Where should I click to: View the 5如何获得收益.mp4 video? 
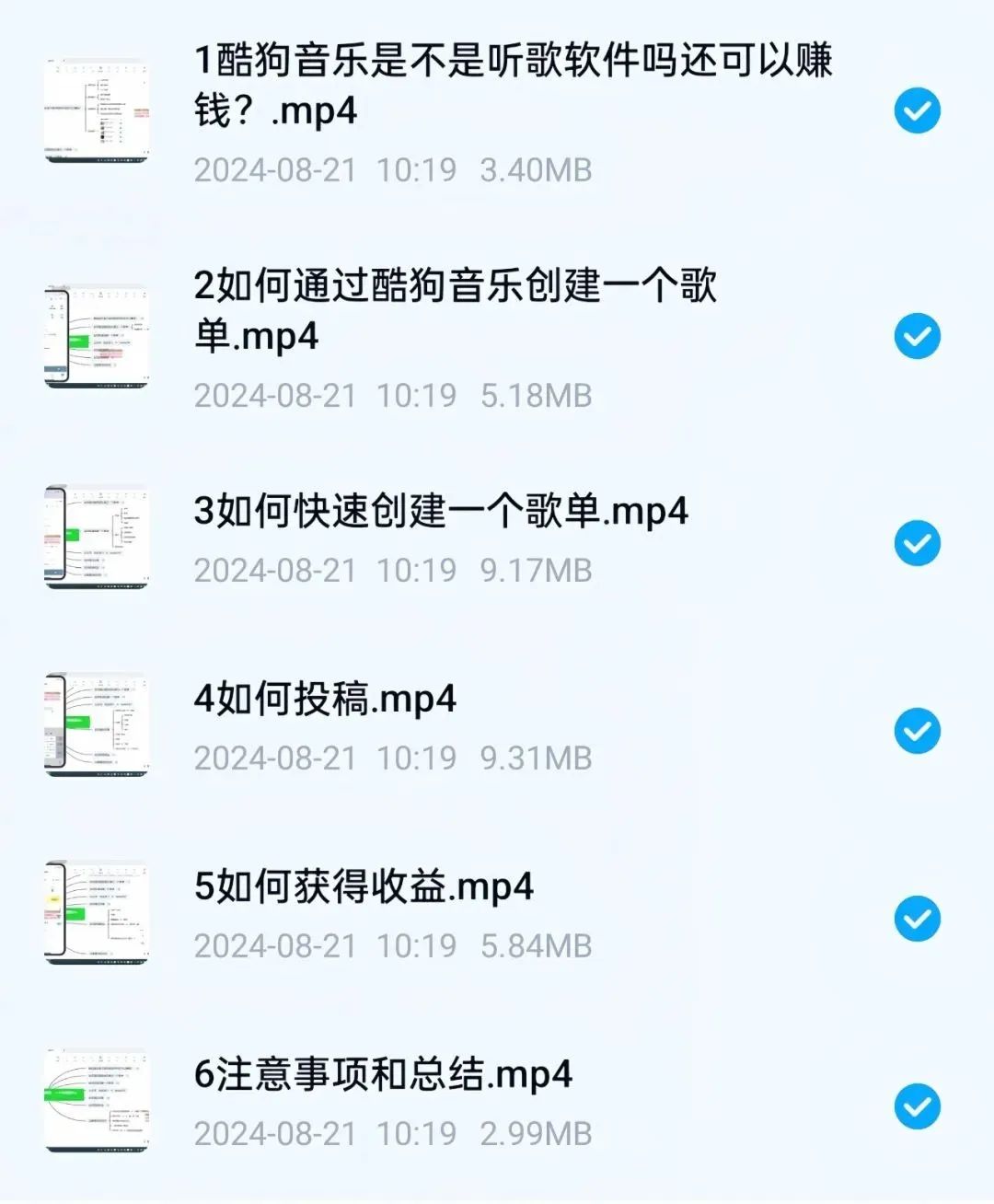pyautogui.click(x=364, y=887)
